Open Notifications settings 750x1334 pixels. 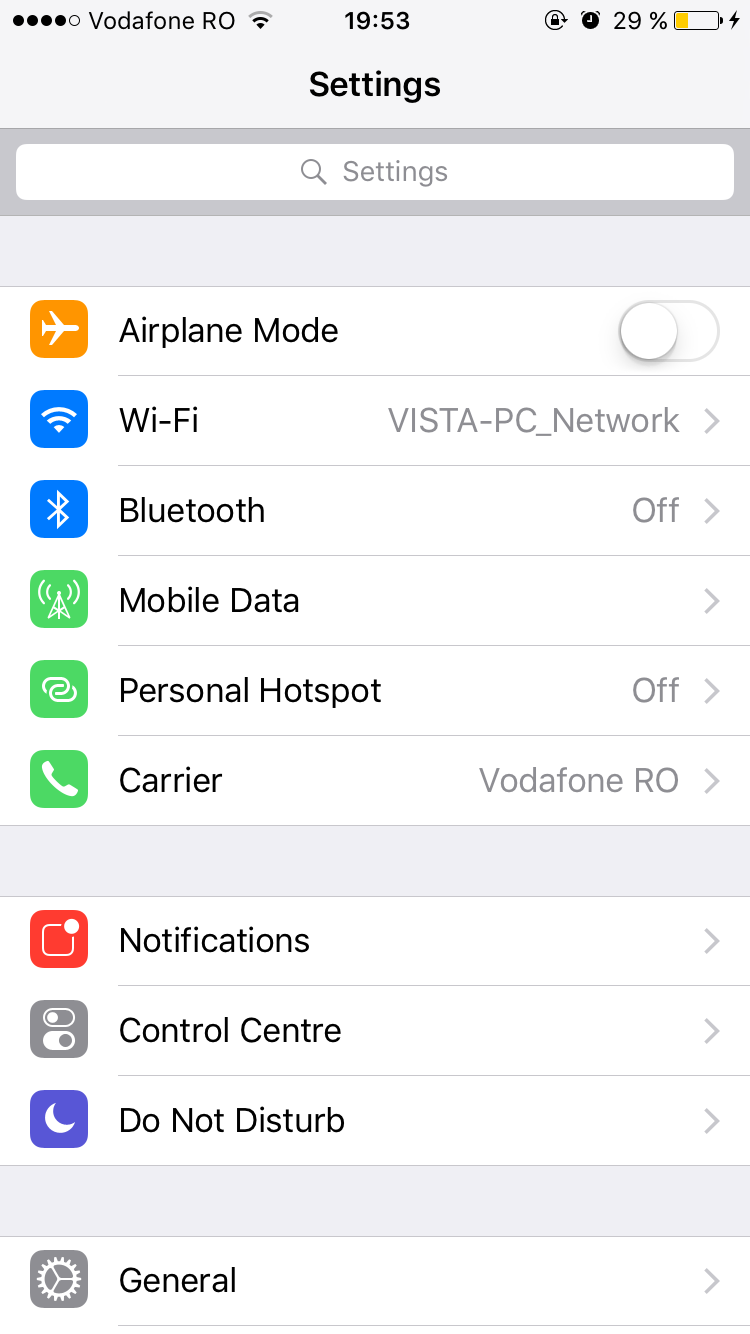[375, 941]
